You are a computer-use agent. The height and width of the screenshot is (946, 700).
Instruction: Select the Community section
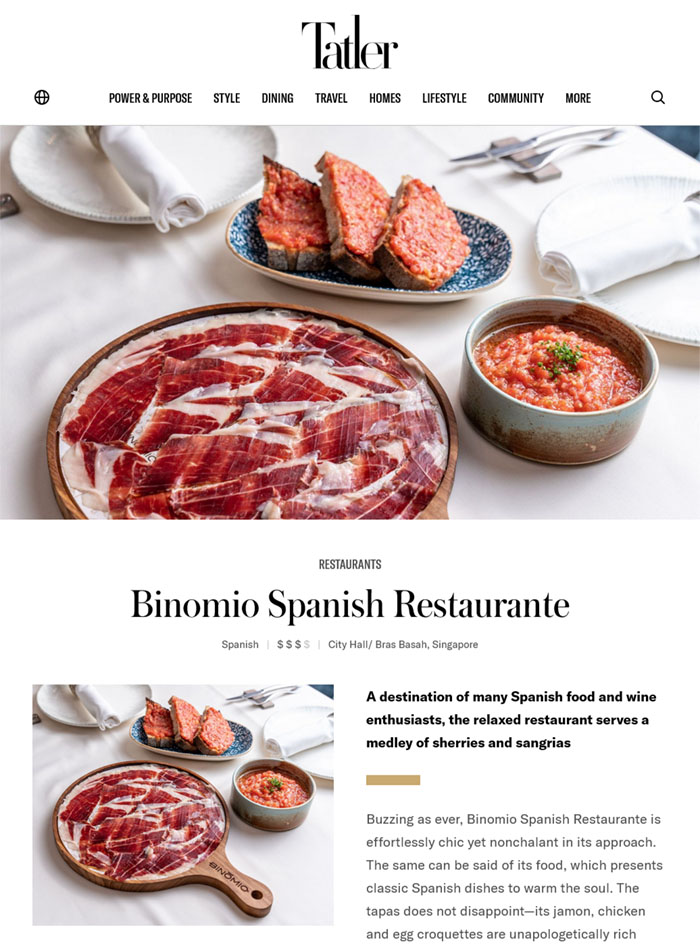516,98
